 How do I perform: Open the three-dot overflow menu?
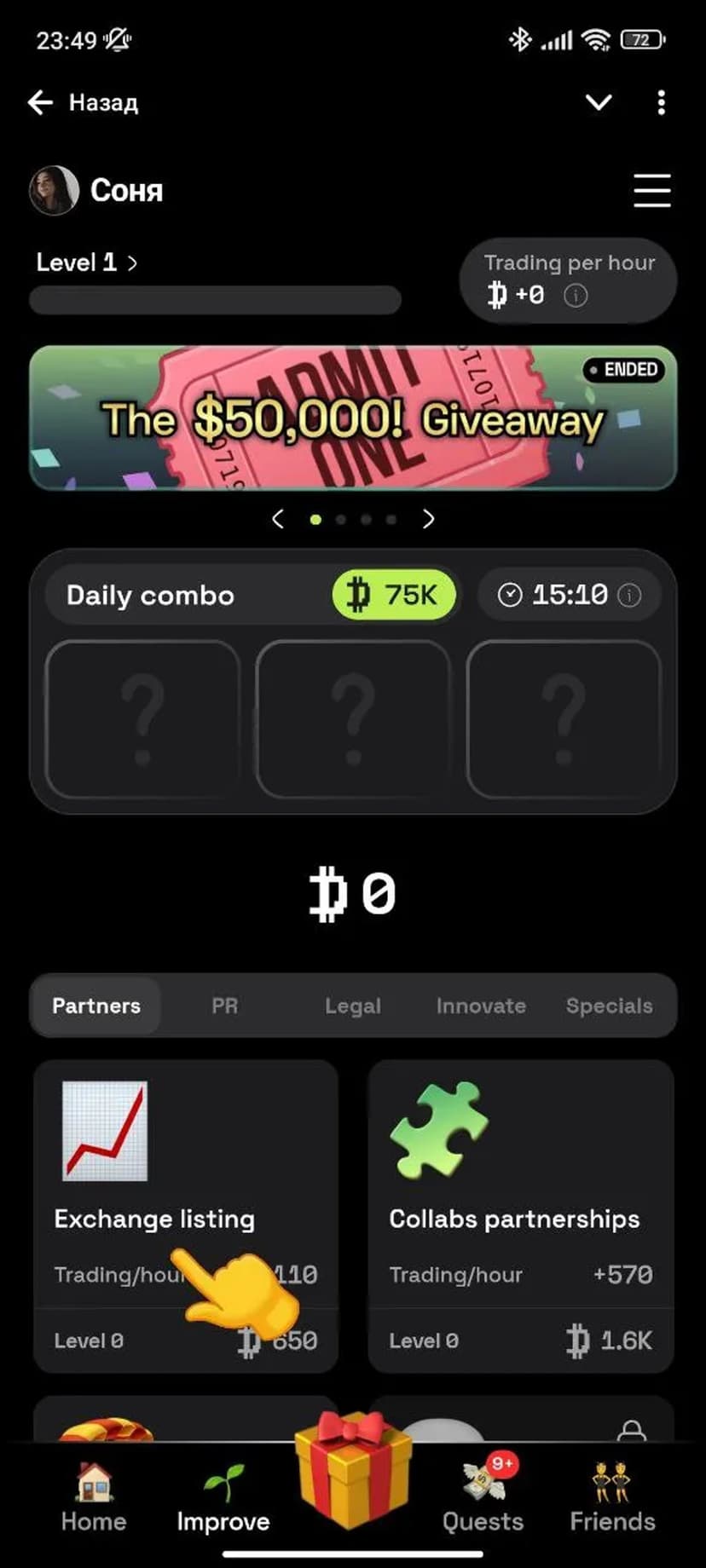coord(661,103)
